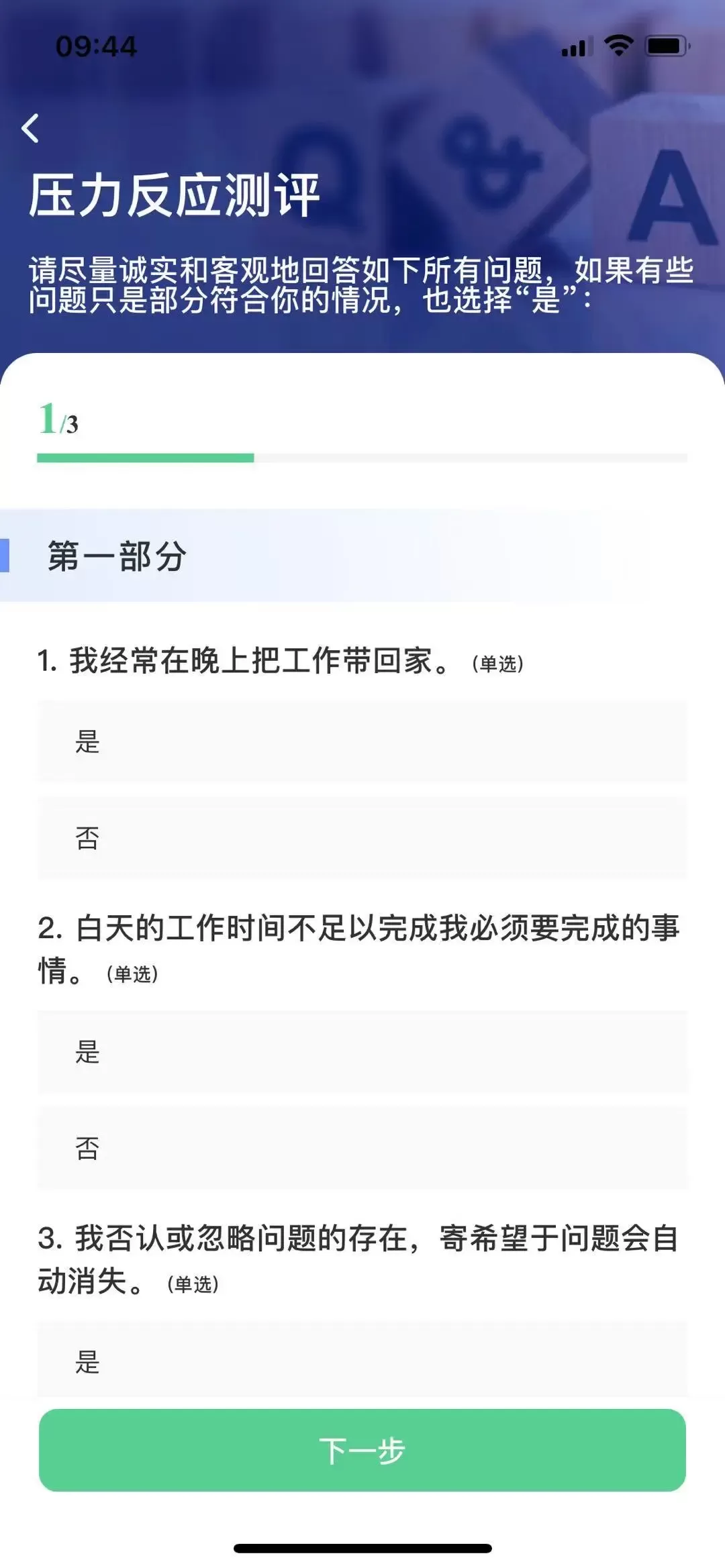
Task: Choose 是 for question 2 about daytime work hours
Action: [x=362, y=1051]
